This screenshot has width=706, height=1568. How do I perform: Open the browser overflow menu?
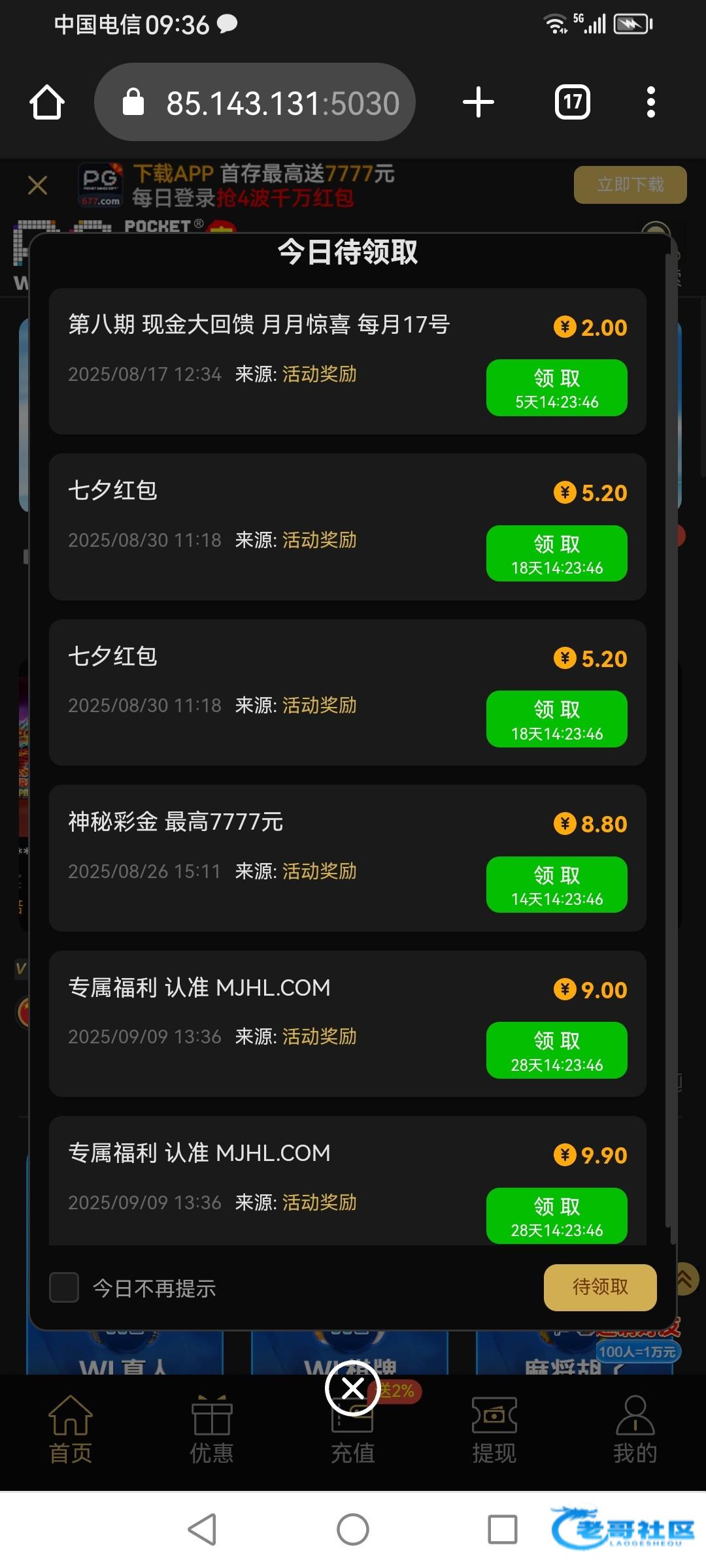click(x=650, y=103)
